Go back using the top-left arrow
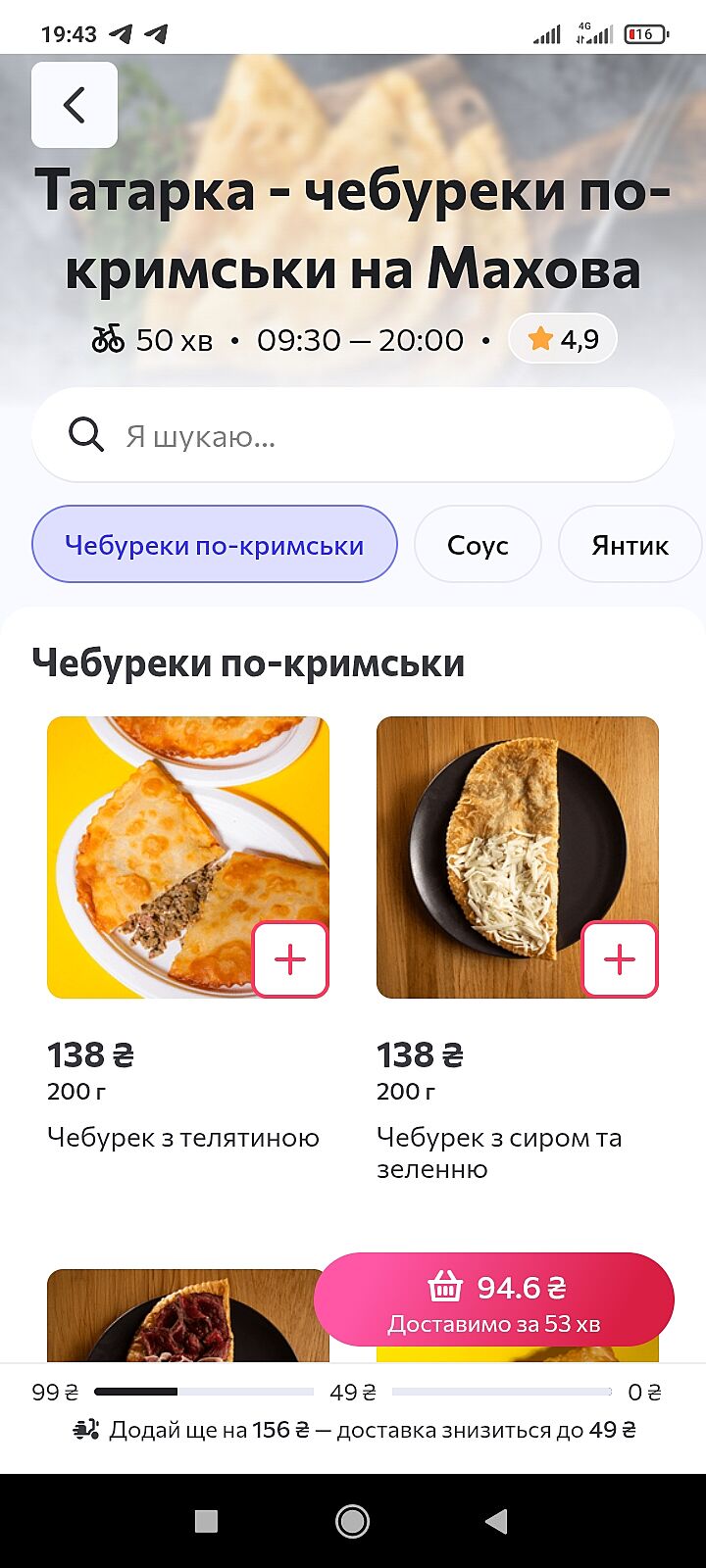Screen dimensions: 706x1568 (75, 105)
